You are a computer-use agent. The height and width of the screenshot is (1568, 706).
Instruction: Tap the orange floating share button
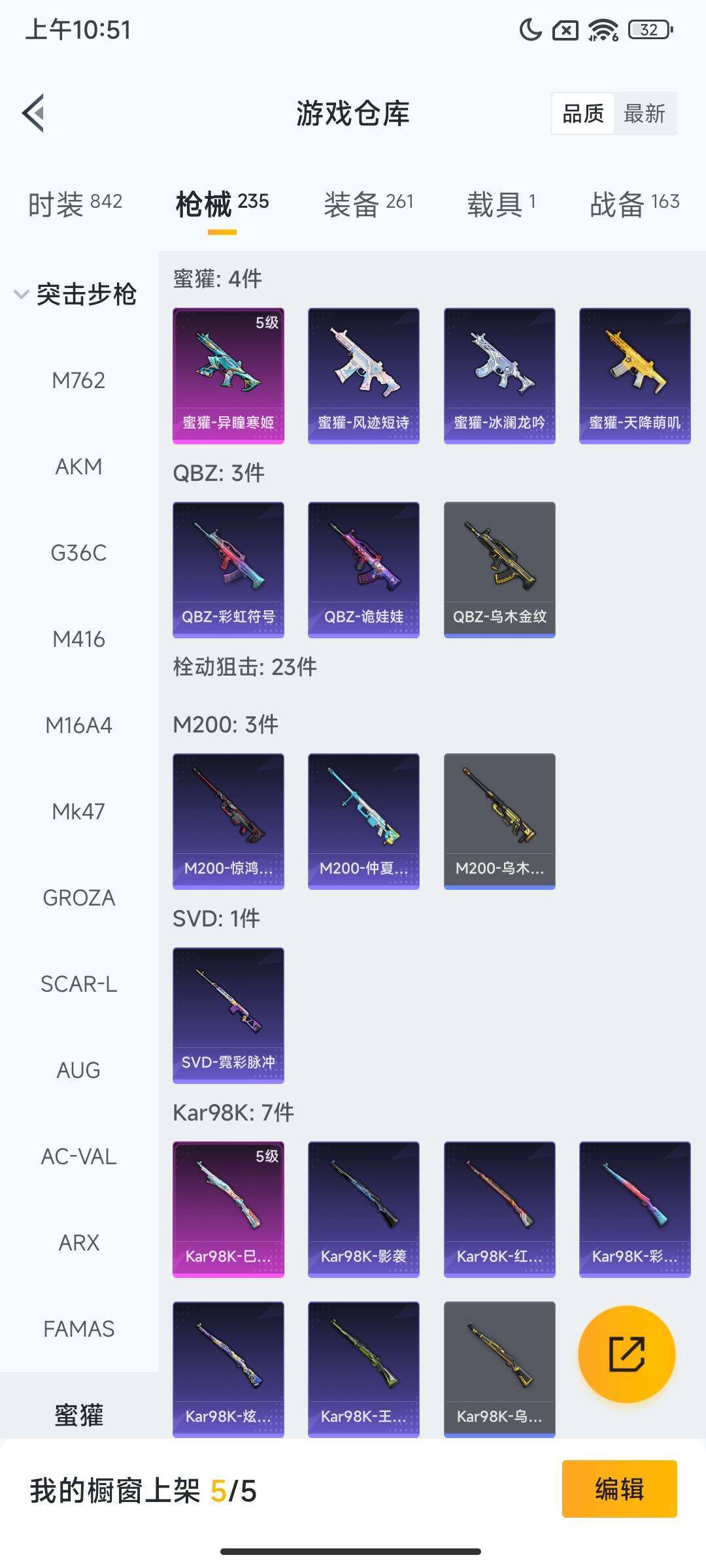point(626,1354)
